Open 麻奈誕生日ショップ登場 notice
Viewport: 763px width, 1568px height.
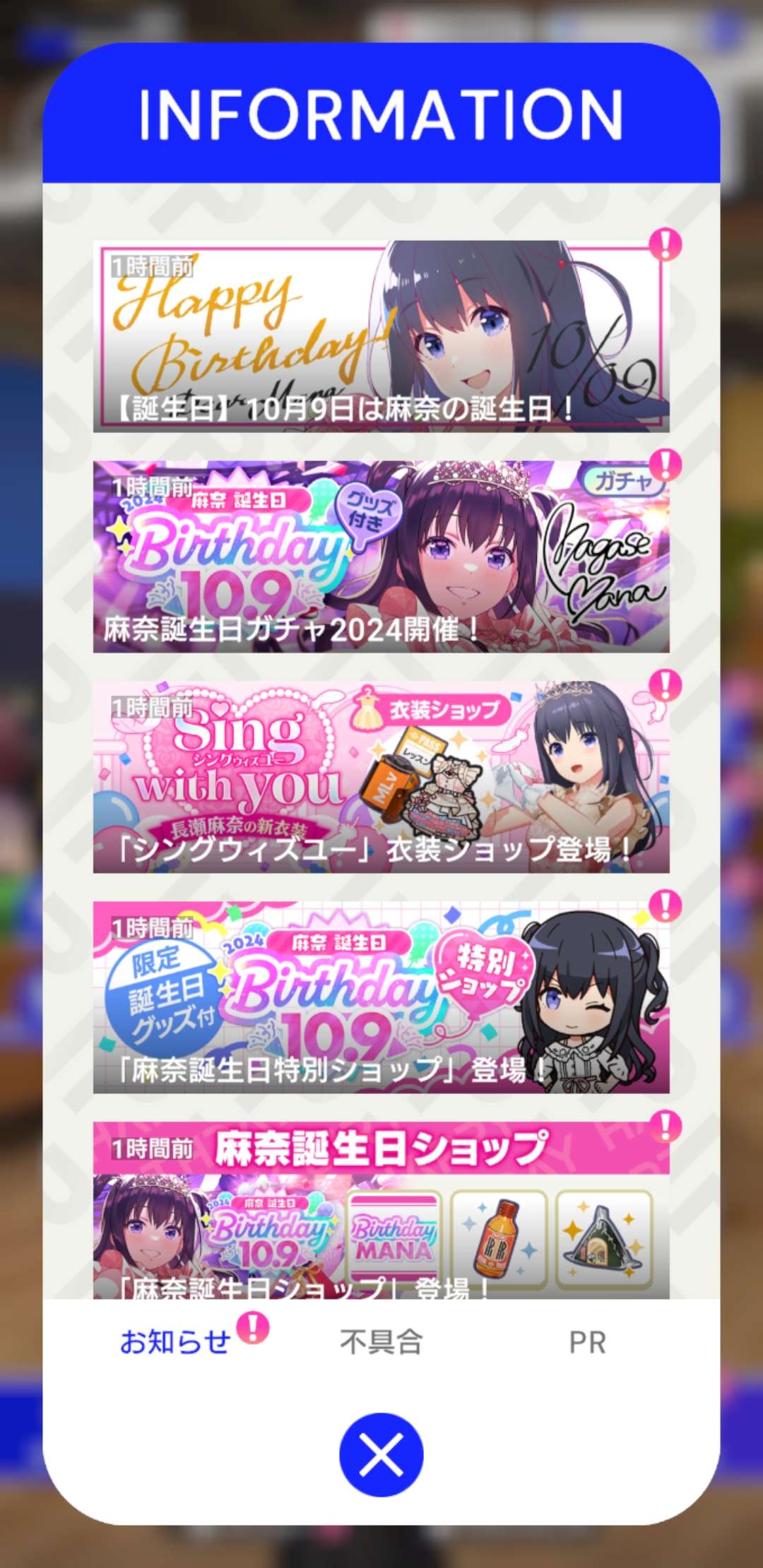(381, 1209)
